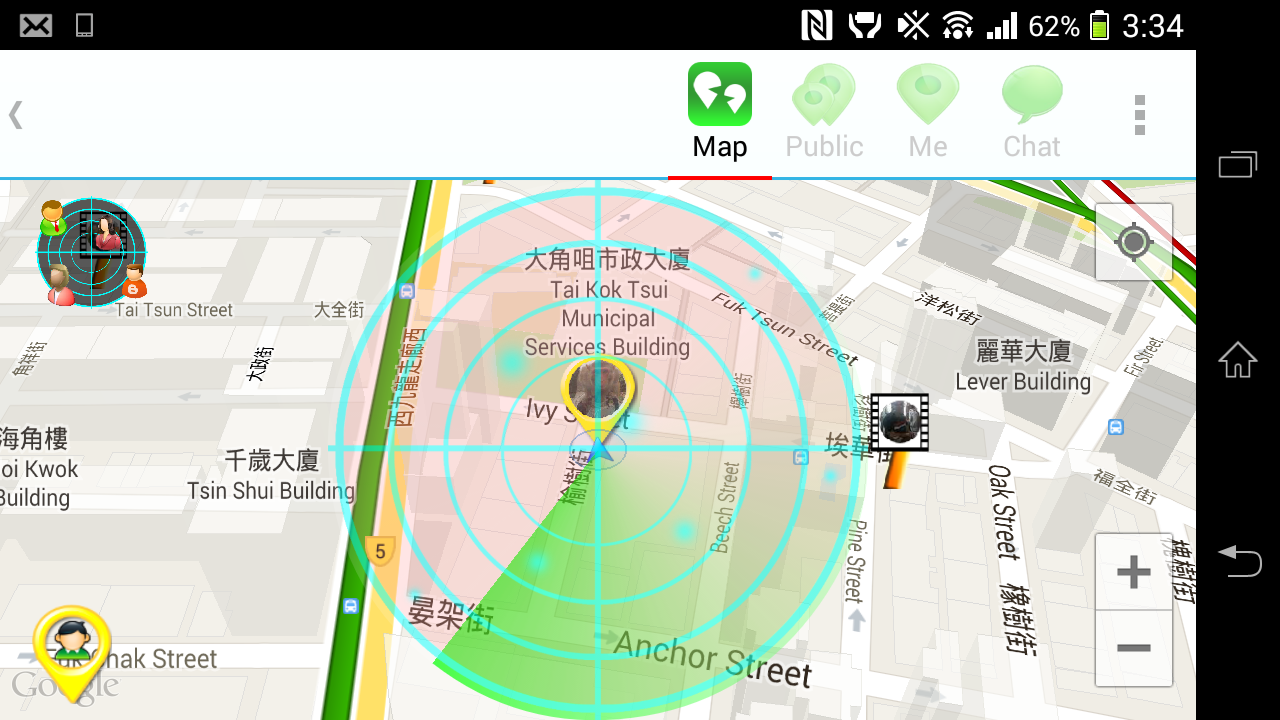1280x720 pixels.
Task: Go back using the left chevron
Action: point(16,115)
